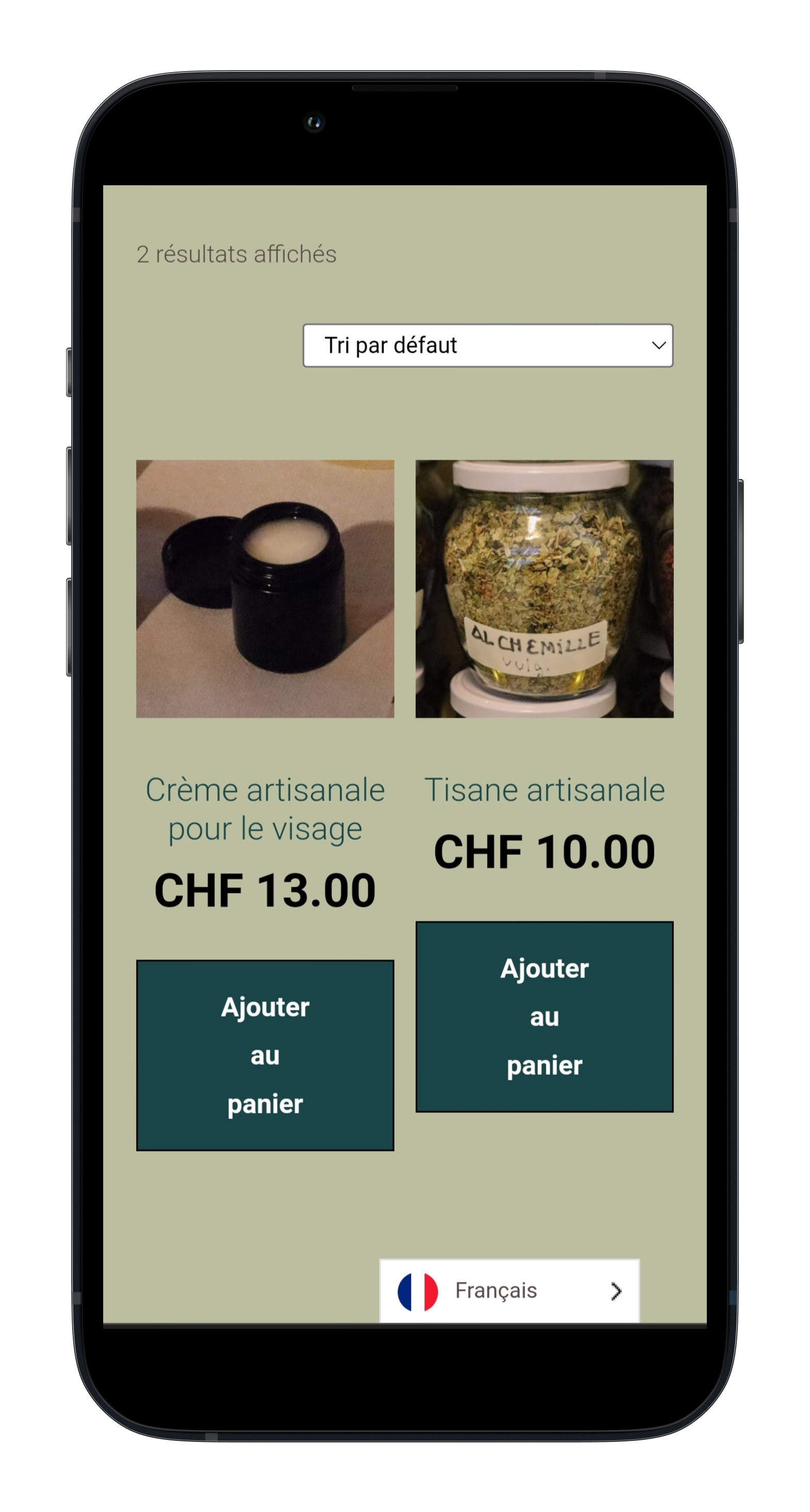Open the Tisane artisanale jar image

(544, 588)
